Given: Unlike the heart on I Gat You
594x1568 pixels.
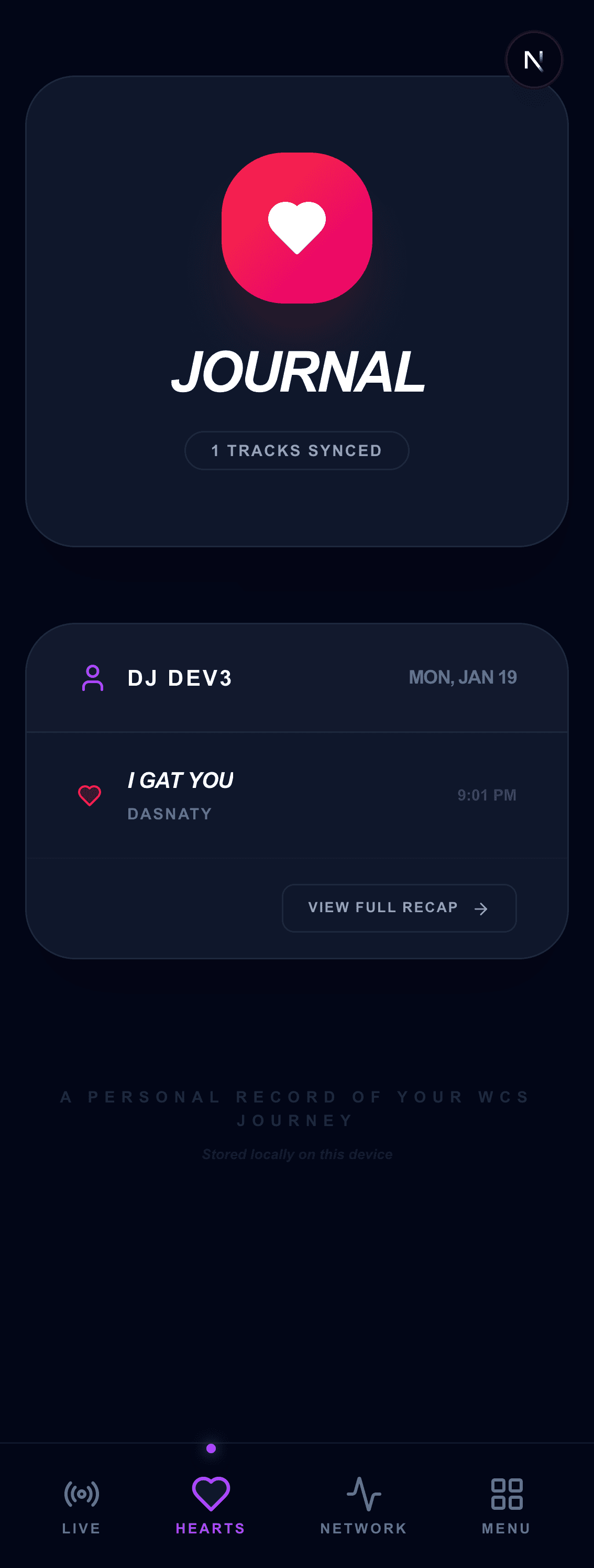Looking at the screenshot, I should click(90, 795).
